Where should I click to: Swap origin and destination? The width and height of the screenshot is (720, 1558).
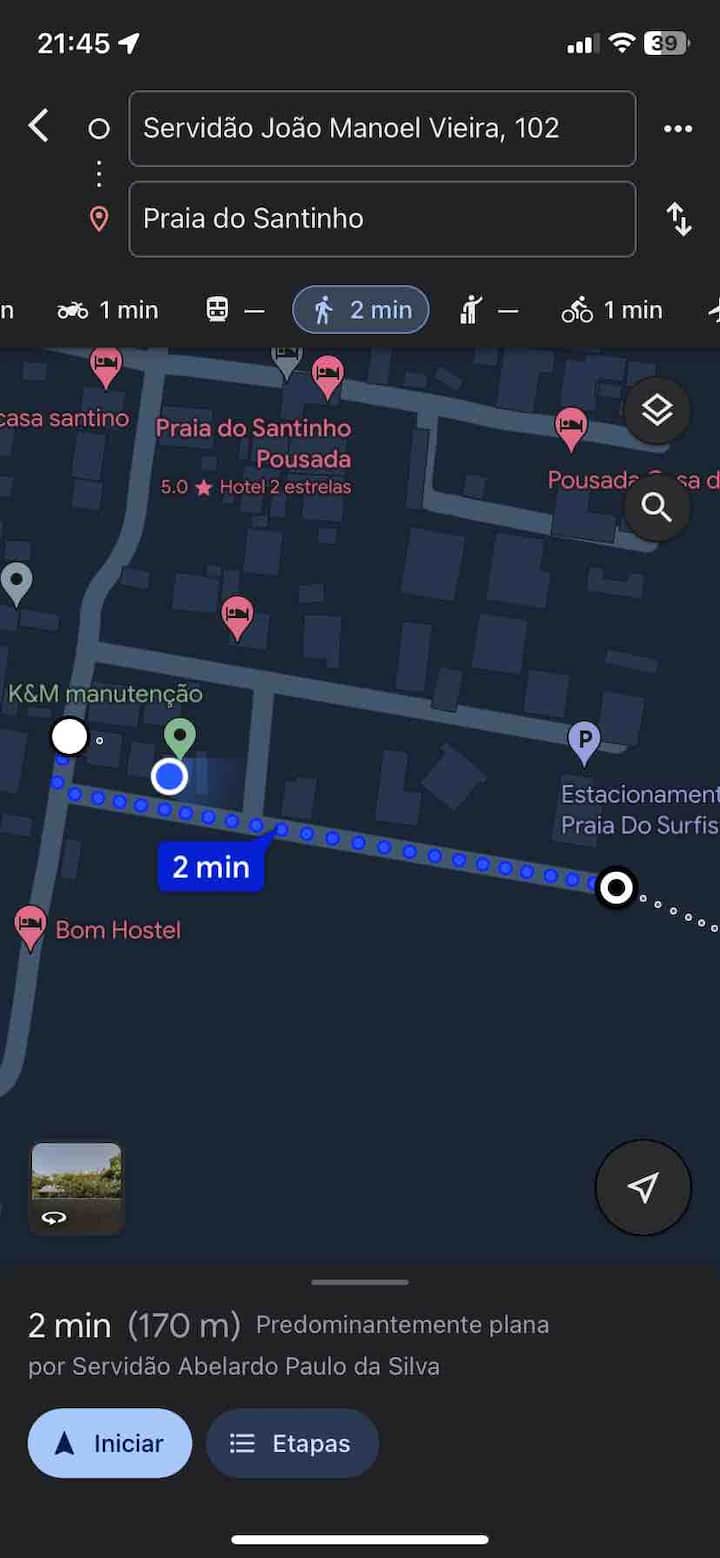679,219
